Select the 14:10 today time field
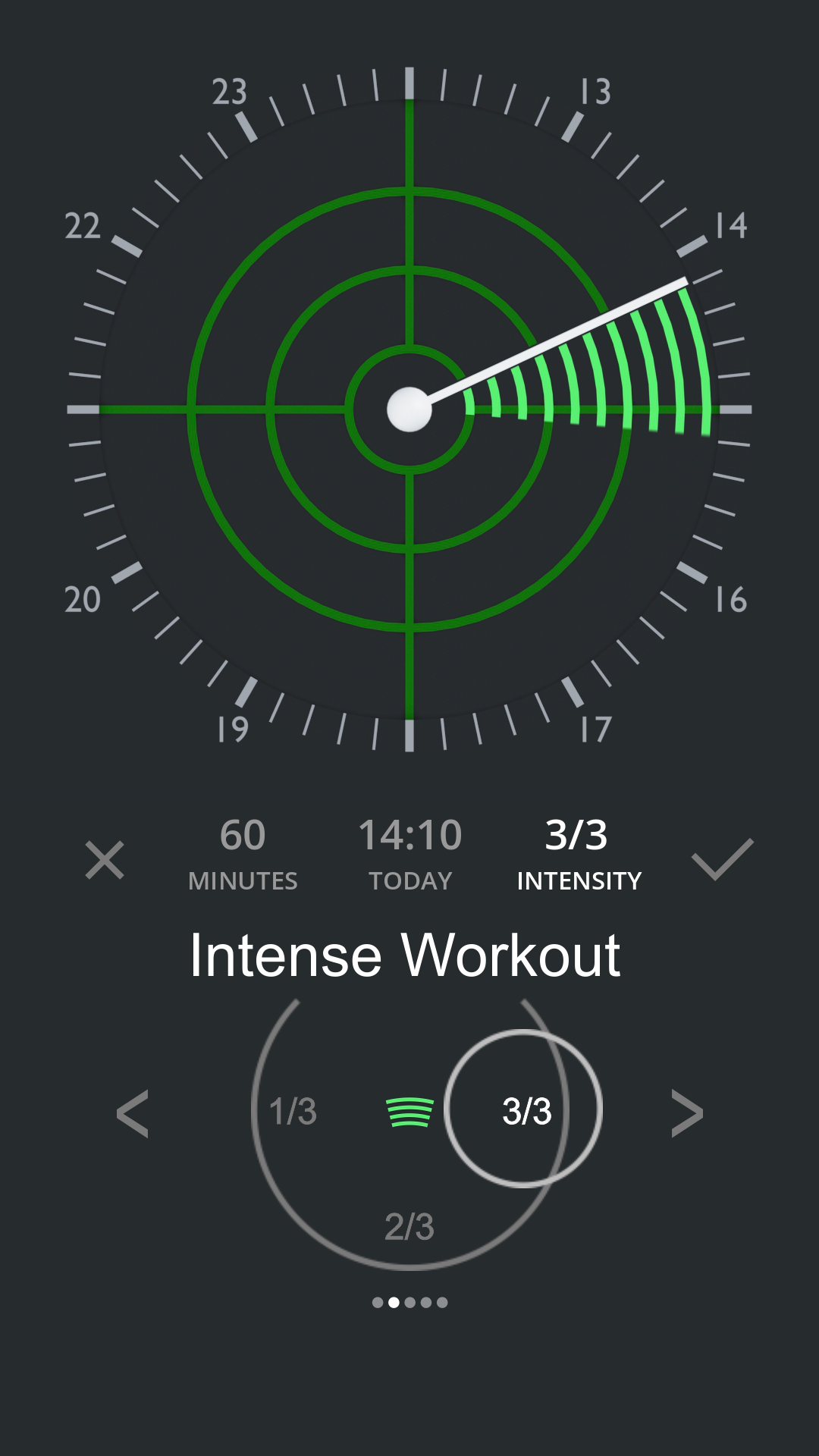This screenshot has width=819, height=1456. pyautogui.click(x=410, y=854)
